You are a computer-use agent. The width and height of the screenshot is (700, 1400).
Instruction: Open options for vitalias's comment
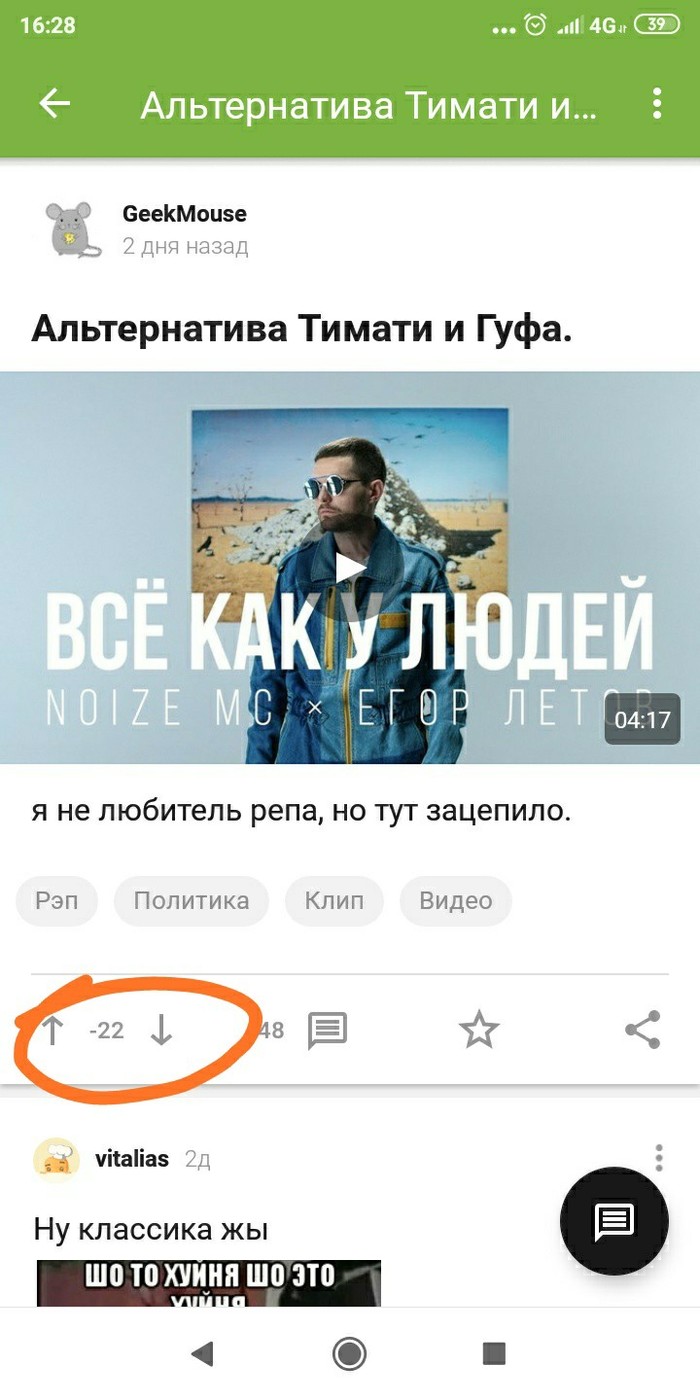pos(658,1158)
